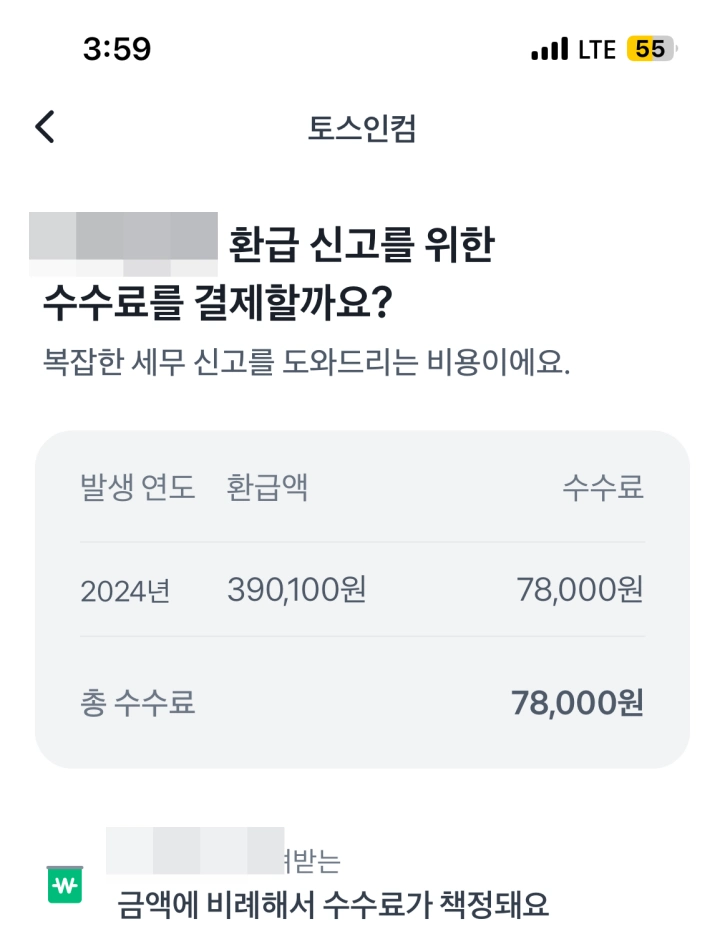Viewport: 720px width, 929px height.
Task: Tap the battery level indicator showing 55
Action: [652, 47]
